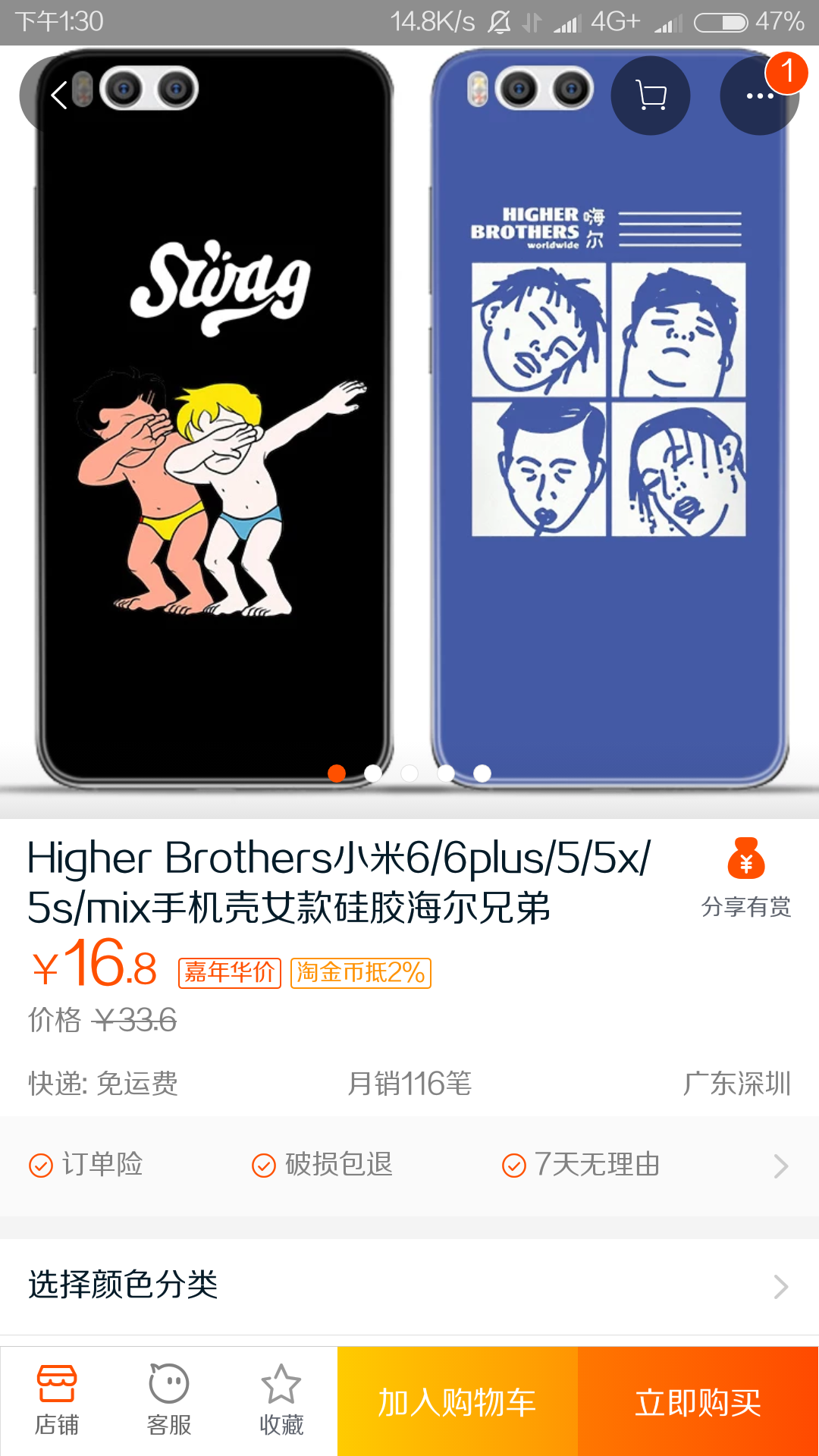Tap 加入购物车 to add to cart
Screen dimensions: 819x1456
pyautogui.click(x=457, y=1402)
